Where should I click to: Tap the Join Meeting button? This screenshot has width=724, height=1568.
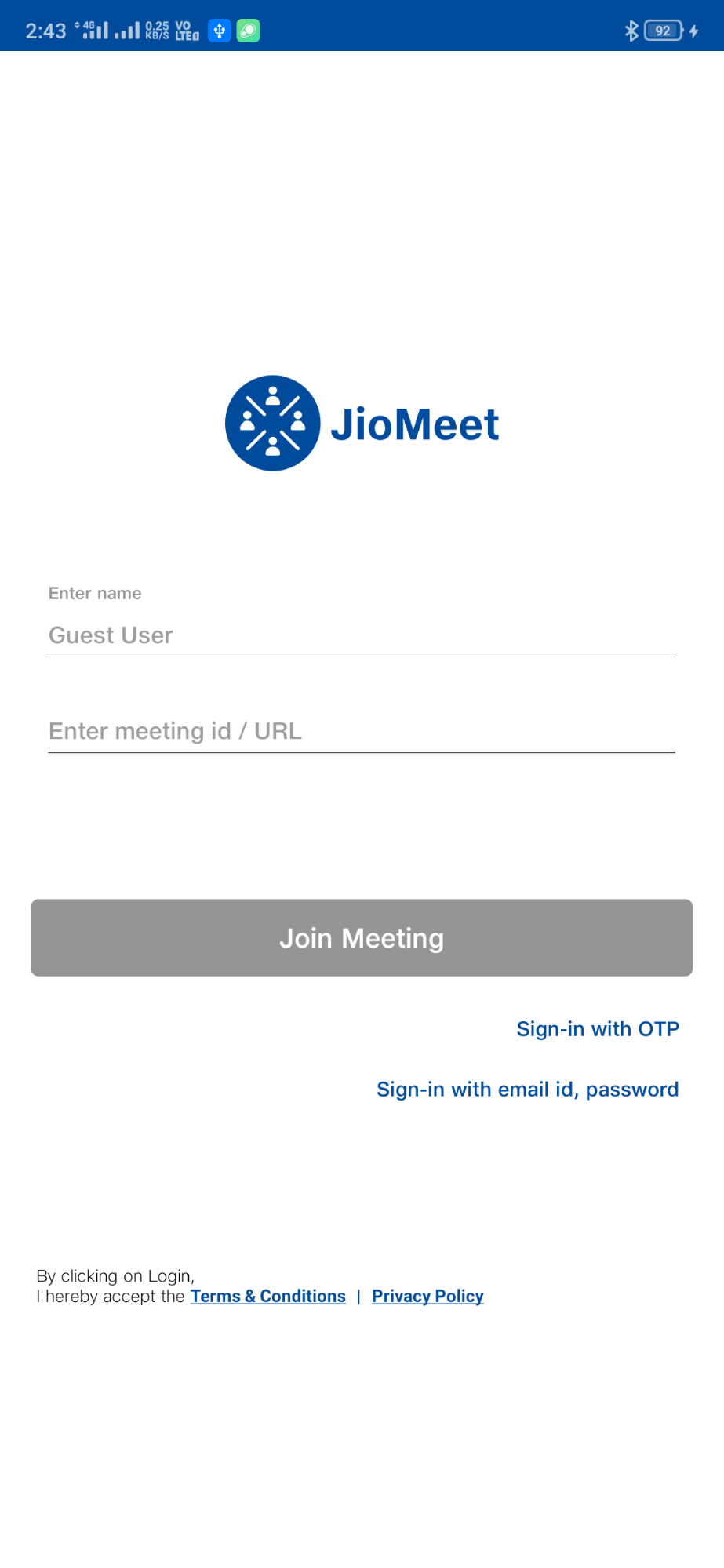tap(362, 938)
